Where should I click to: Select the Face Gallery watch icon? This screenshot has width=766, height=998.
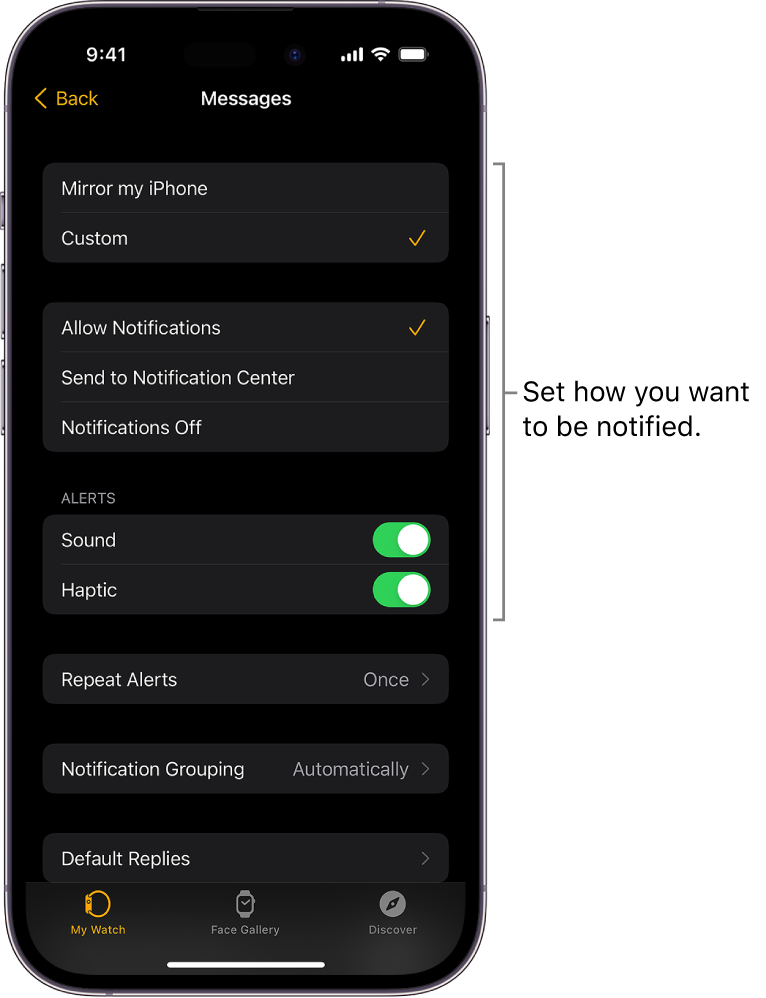pyautogui.click(x=244, y=905)
